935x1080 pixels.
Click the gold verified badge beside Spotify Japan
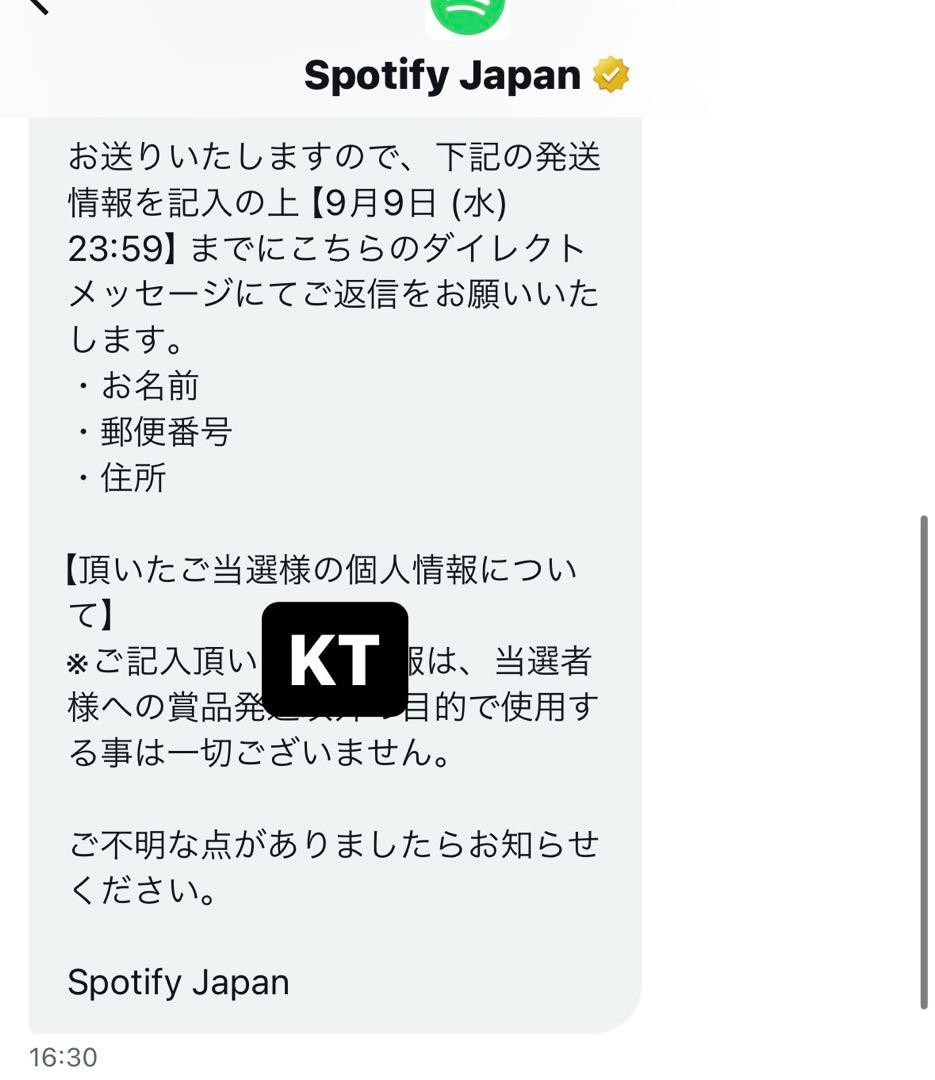tap(611, 73)
